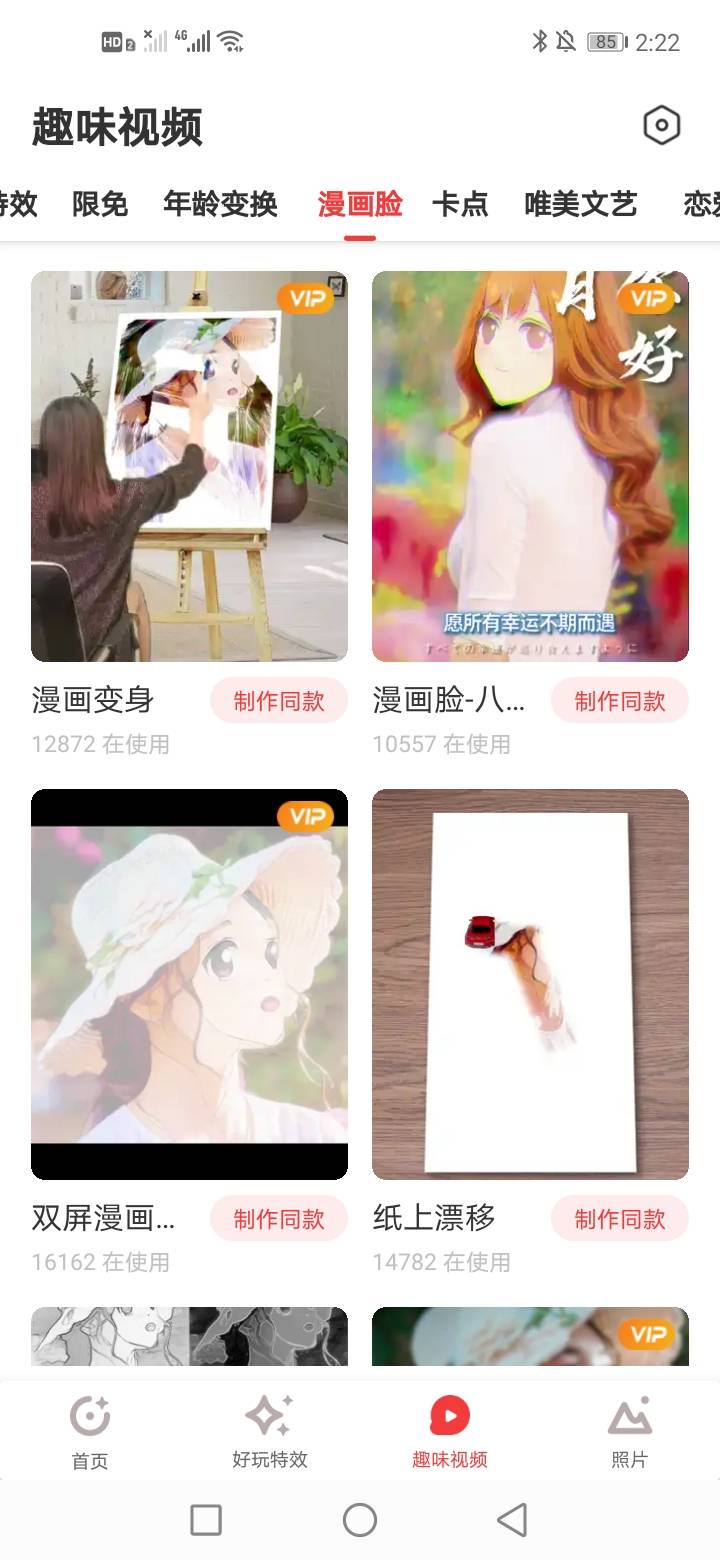The width and height of the screenshot is (720, 1560).
Task: Go to the 首页 bottom tab
Action: pos(90,1432)
